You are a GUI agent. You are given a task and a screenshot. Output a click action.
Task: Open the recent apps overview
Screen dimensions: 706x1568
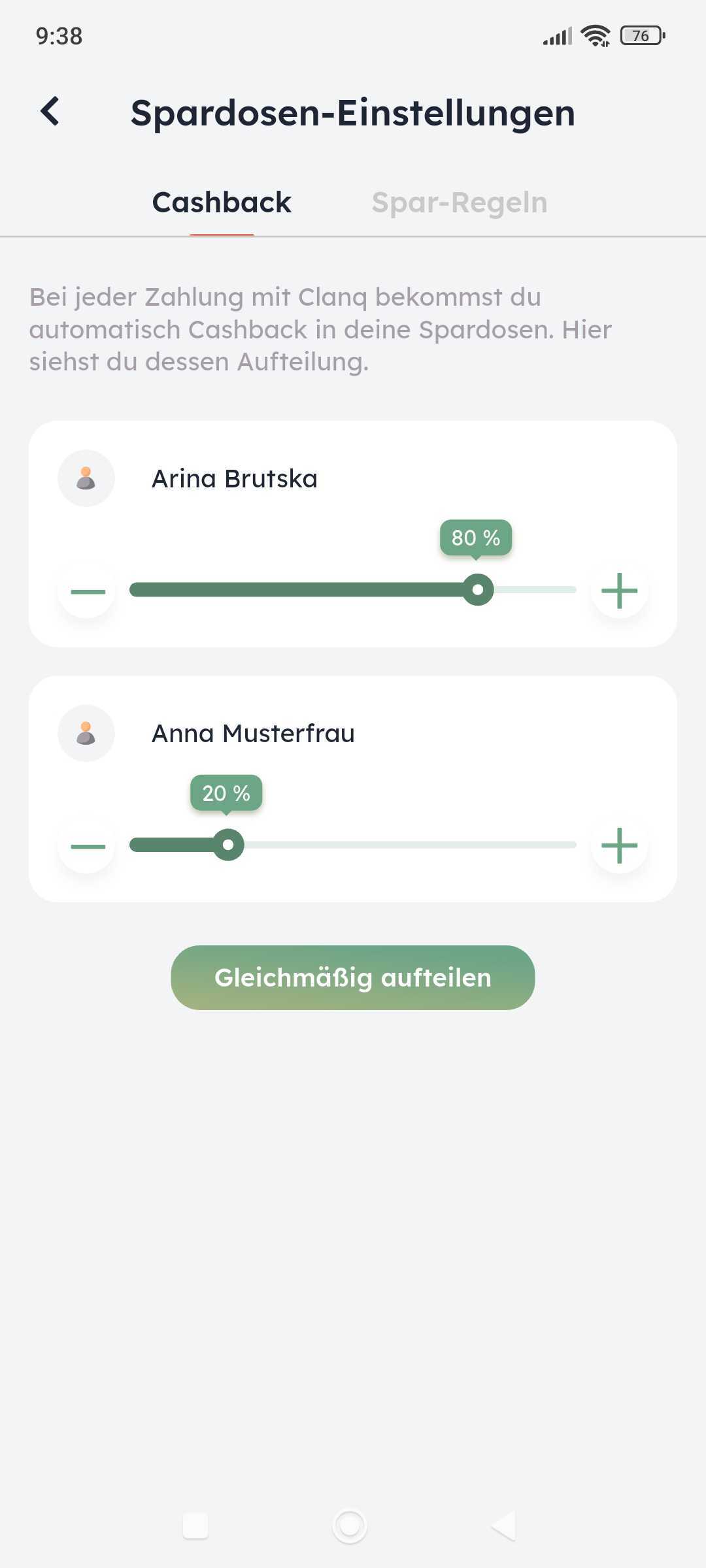(195, 1526)
